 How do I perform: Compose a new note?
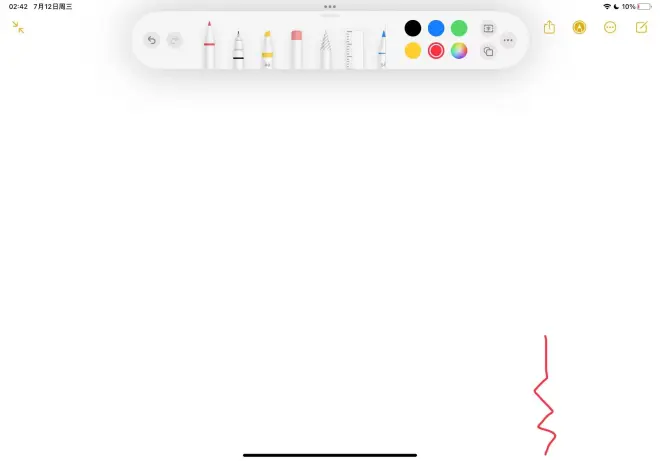(642, 28)
